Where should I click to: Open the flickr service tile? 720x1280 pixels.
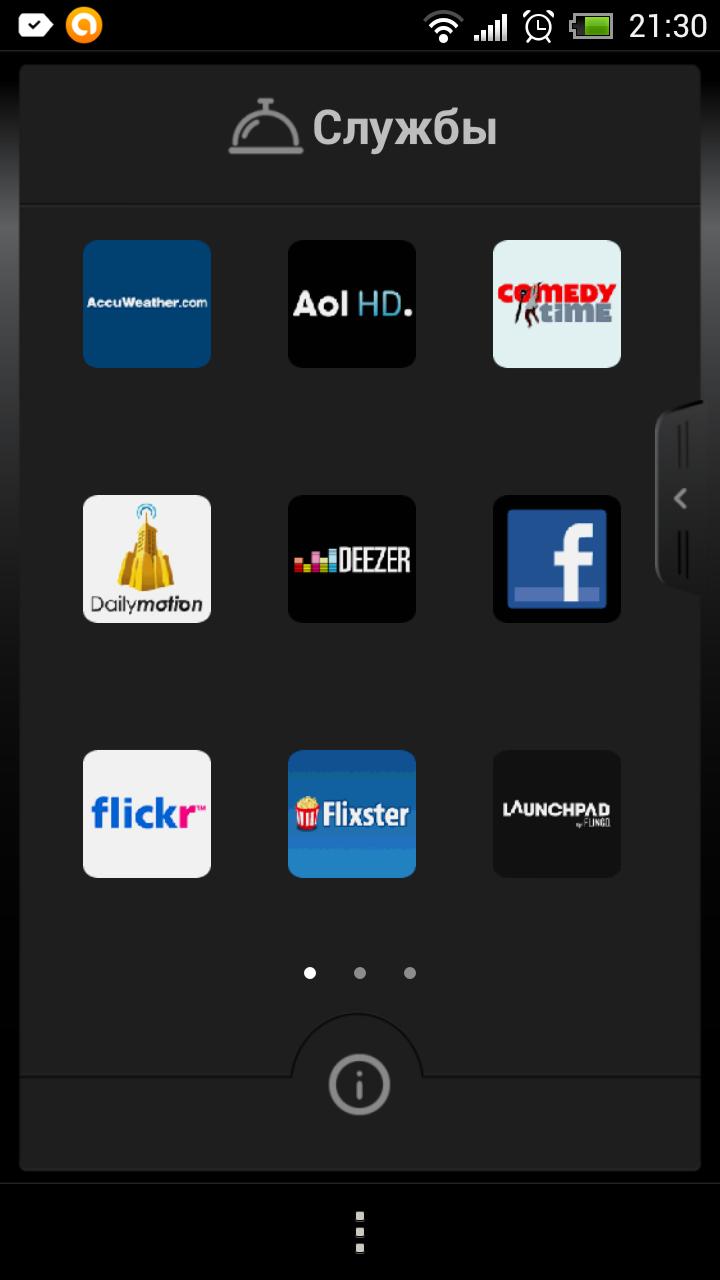[x=147, y=814]
